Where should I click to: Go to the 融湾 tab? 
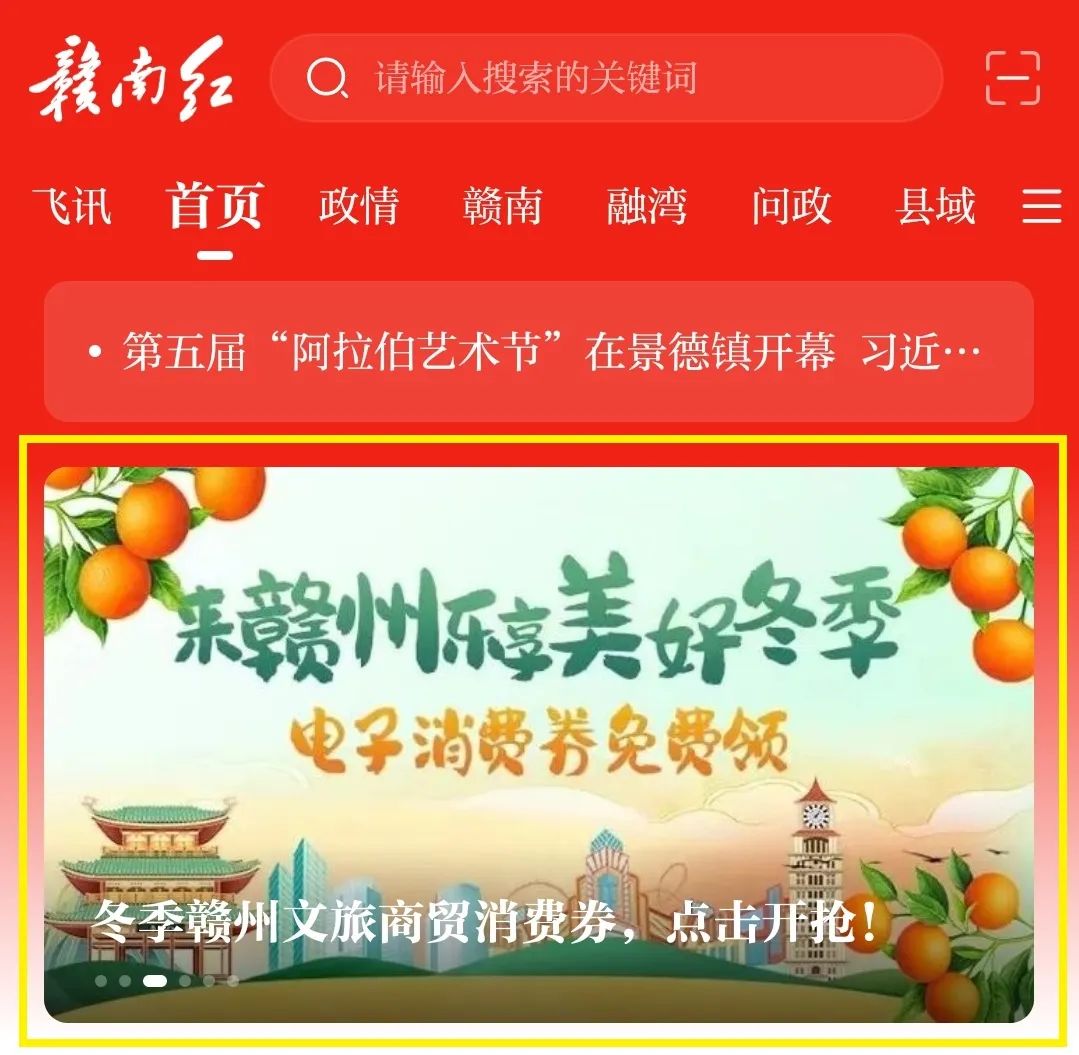pyautogui.click(x=647, y=207)
